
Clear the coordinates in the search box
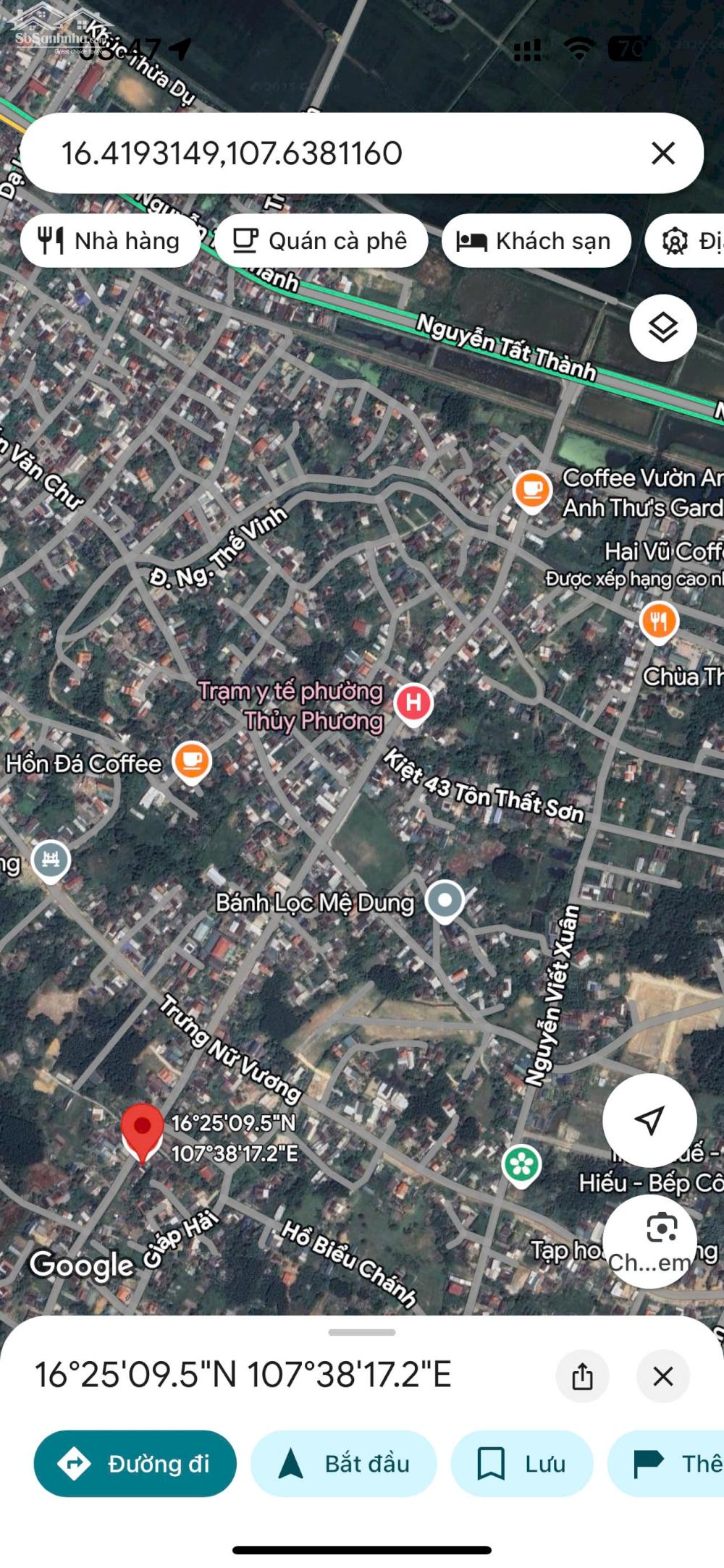pyautogui.click(x=663, y=153)
